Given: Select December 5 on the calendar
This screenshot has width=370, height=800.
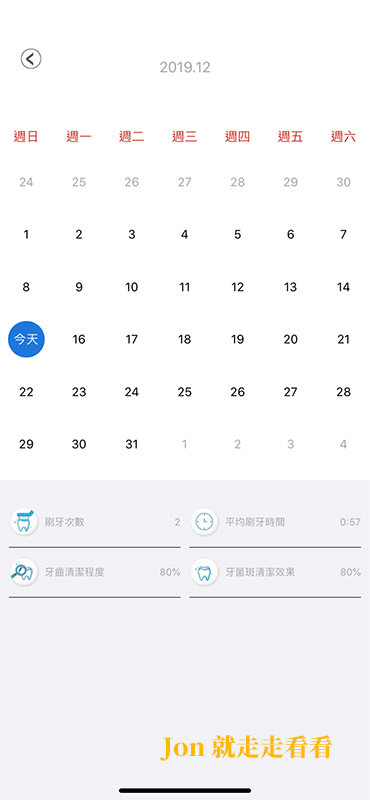Looking at the screenshot, I should tap(237, 235).
